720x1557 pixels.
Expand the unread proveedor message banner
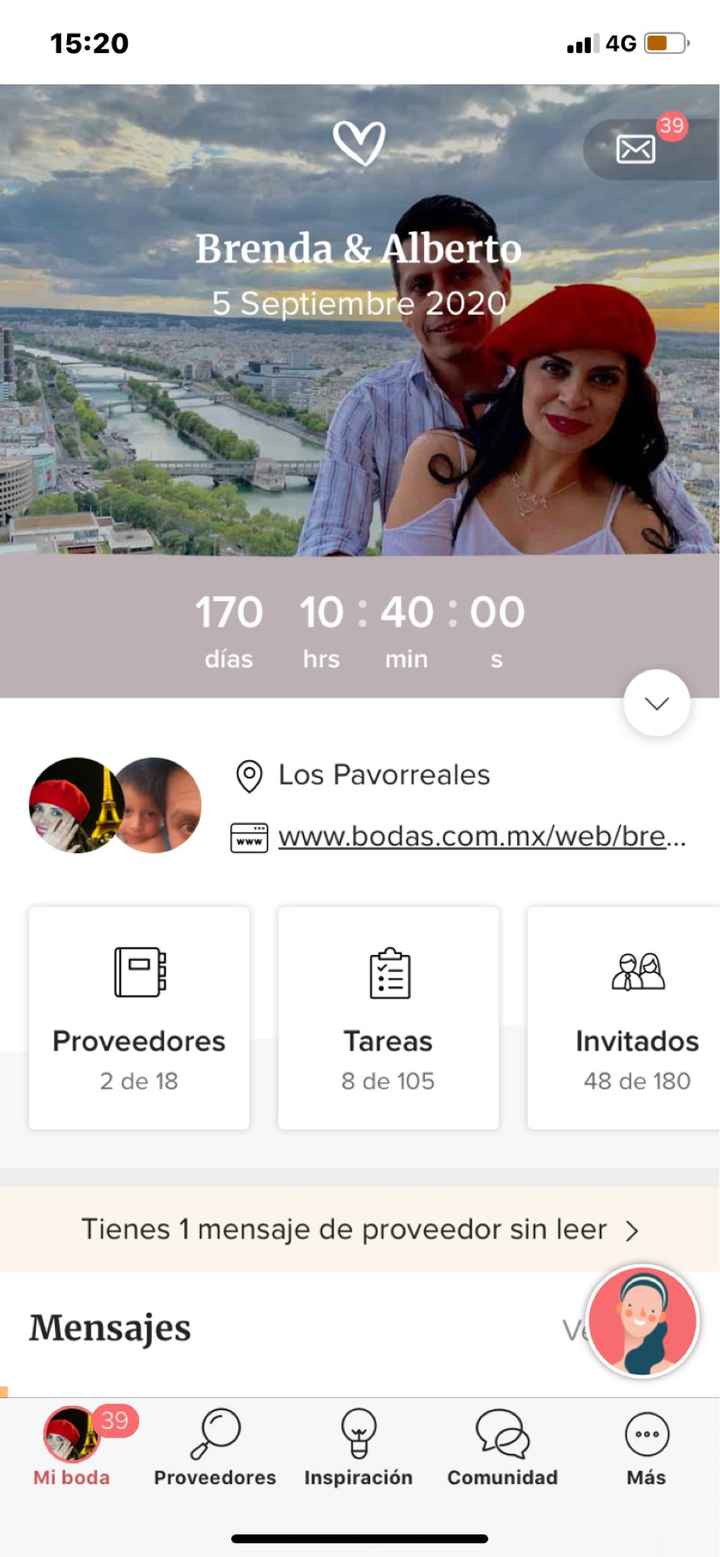point(360,1229)
